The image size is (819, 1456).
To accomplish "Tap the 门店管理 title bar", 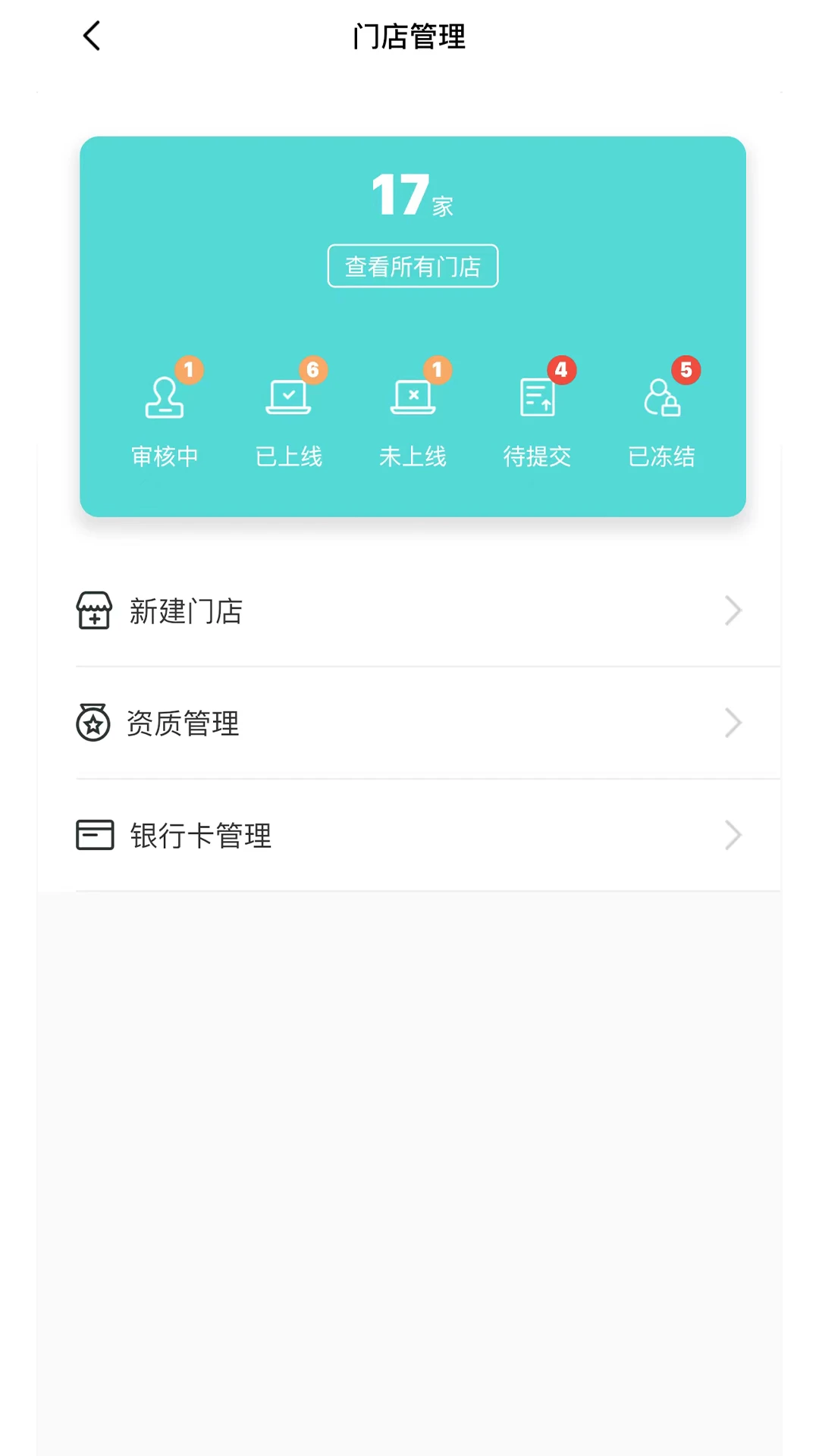I will pos(409,37).
